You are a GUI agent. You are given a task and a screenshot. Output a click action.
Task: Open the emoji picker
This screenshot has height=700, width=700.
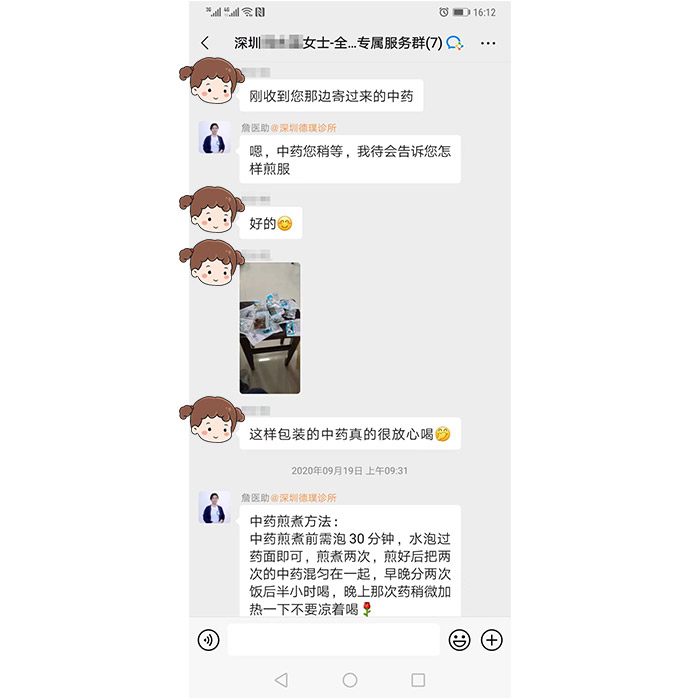[459, 640]
